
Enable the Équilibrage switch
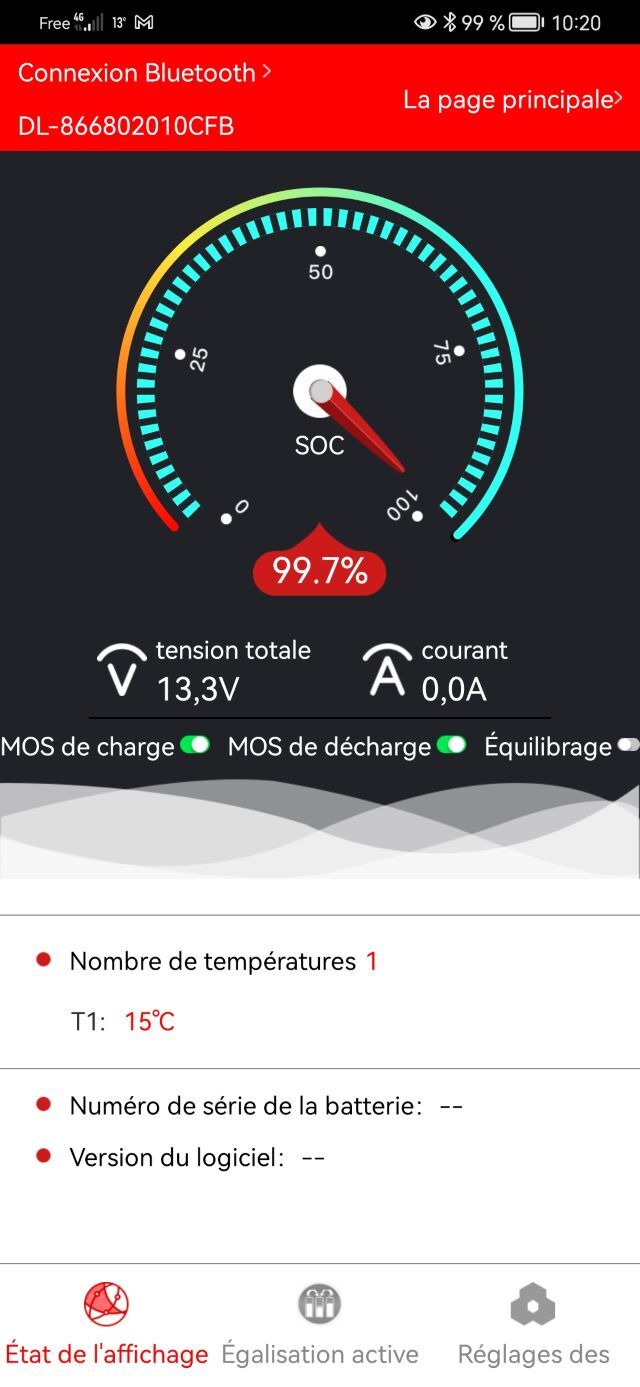pyautogui.click(x=628, y=746)
